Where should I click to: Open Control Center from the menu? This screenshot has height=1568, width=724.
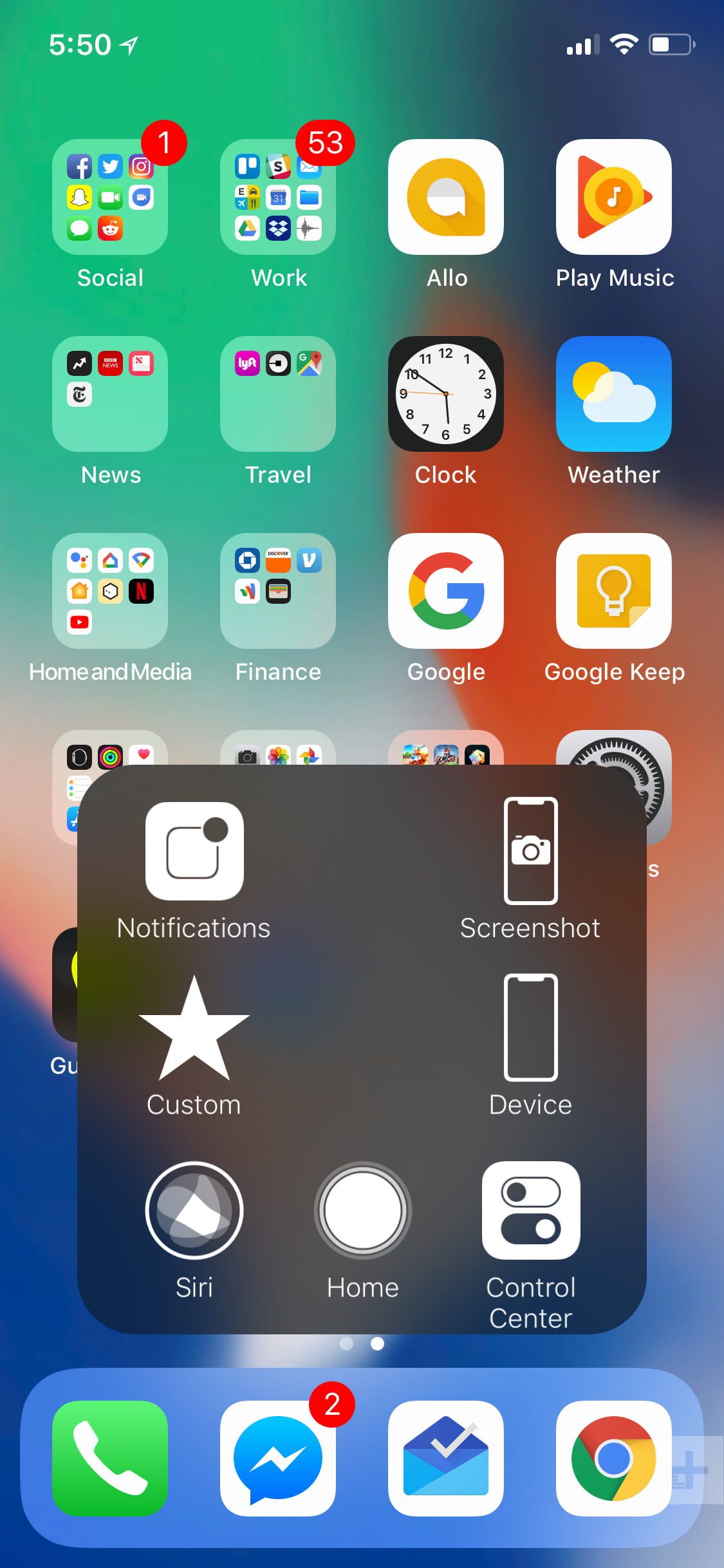pos(530,1210)
